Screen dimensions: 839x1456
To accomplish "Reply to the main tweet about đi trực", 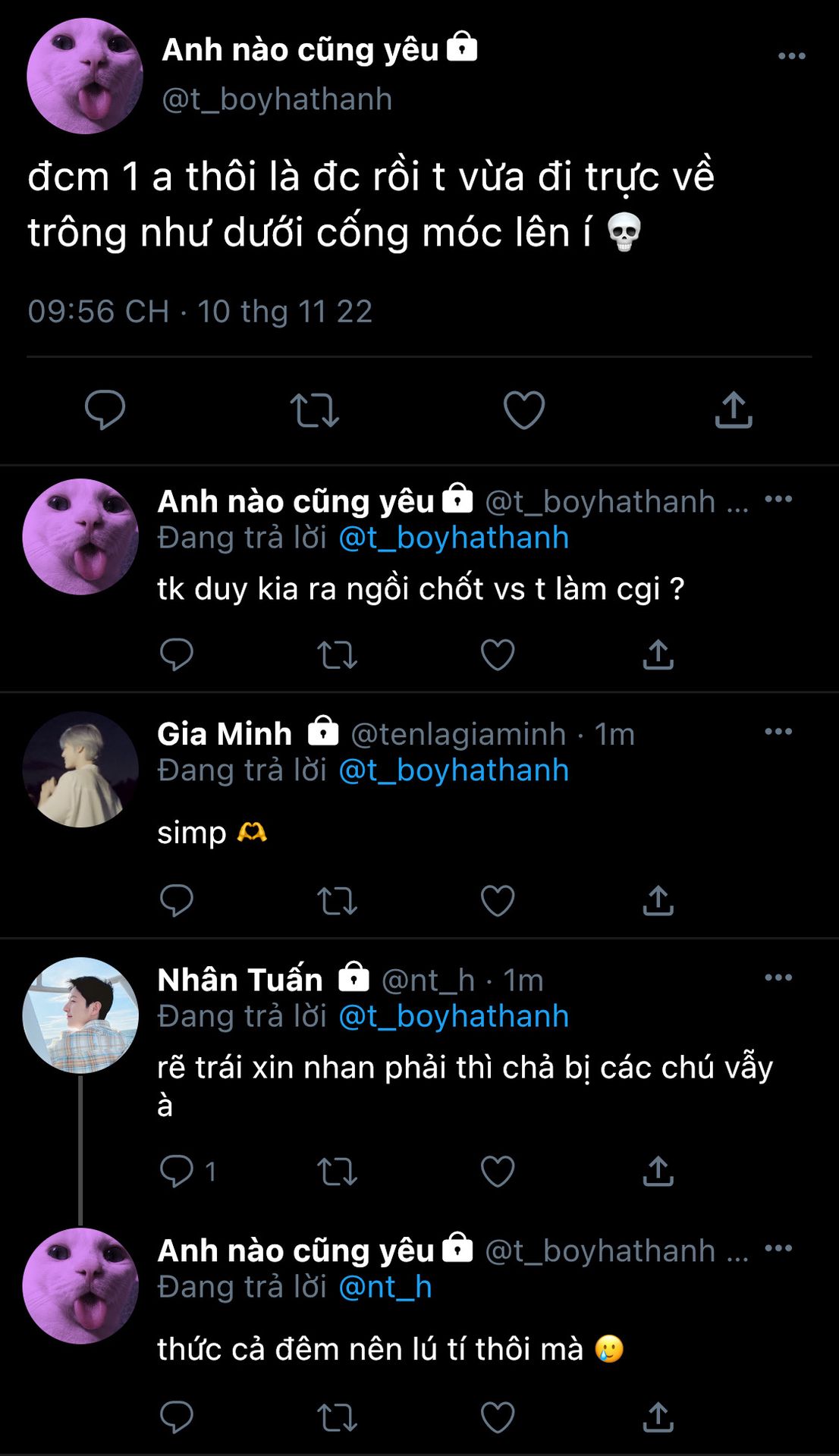I will click(x=105, y=409).
